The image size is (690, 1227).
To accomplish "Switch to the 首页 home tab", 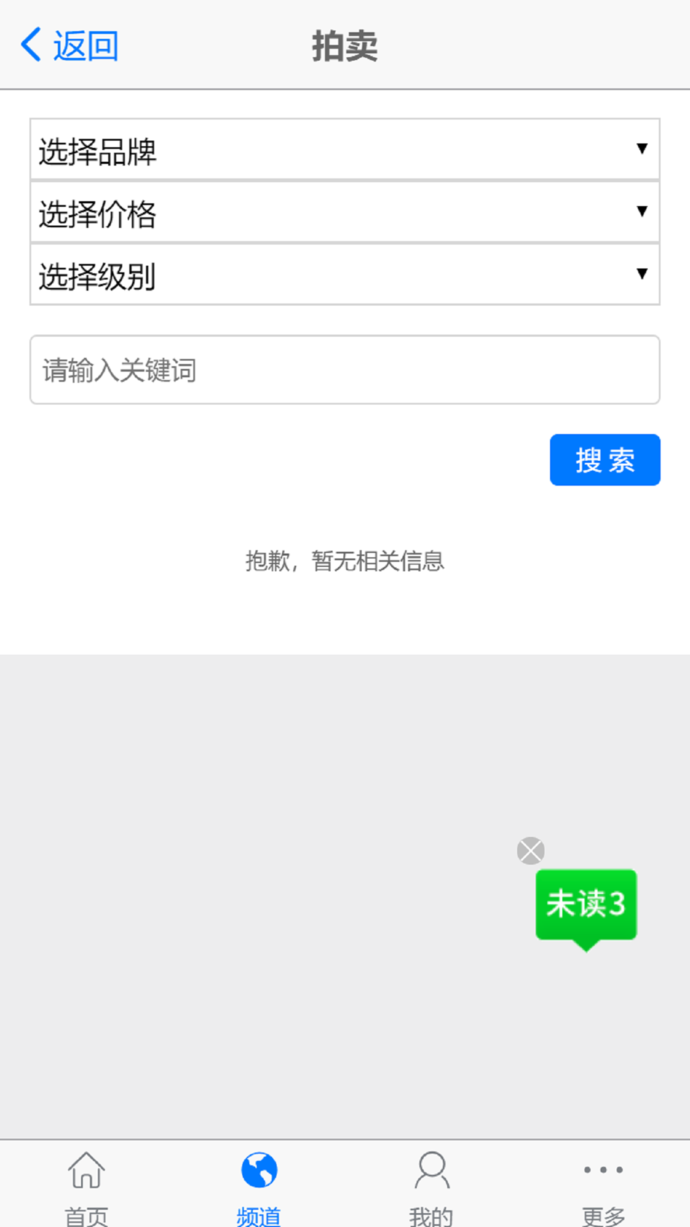I will click(86, 1187).
